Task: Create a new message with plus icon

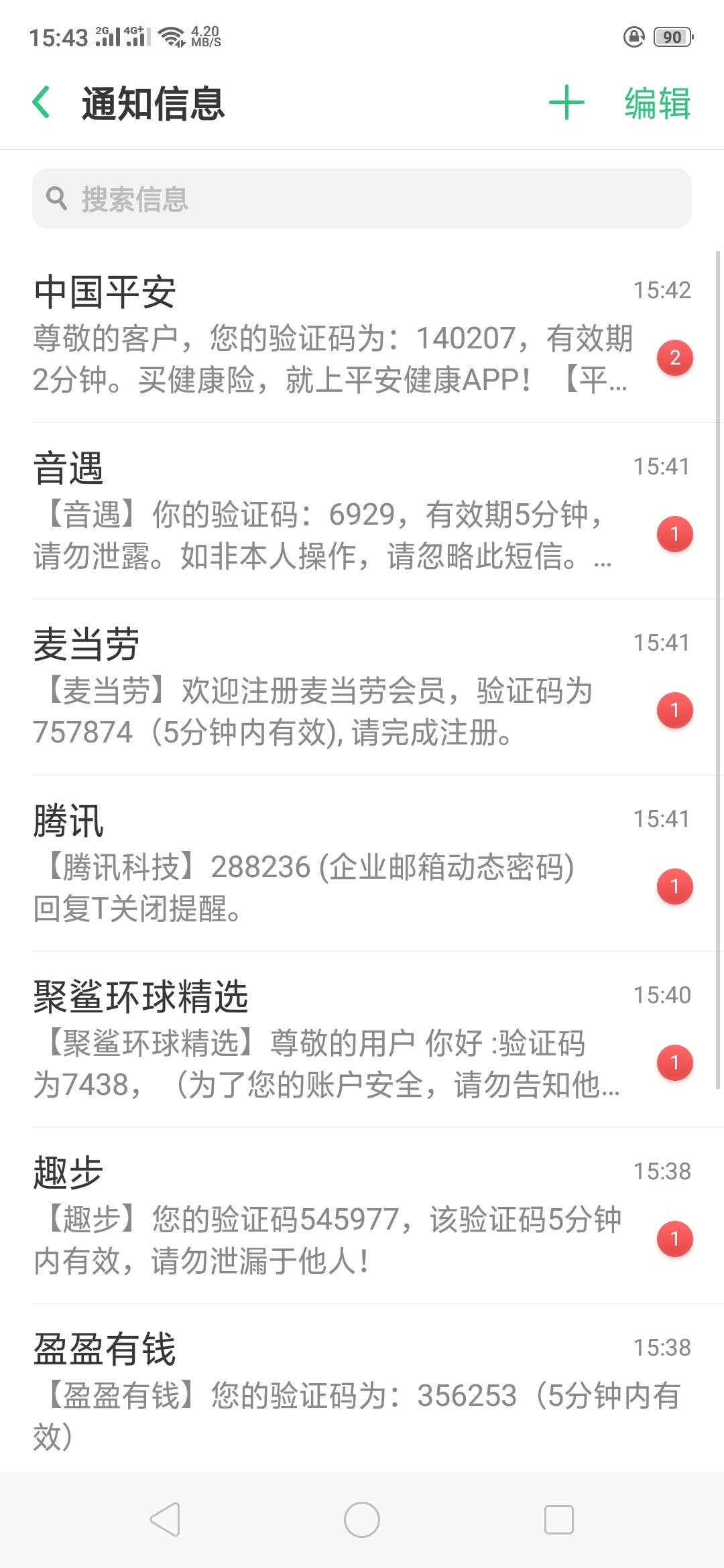Action: tap(566, 103)
